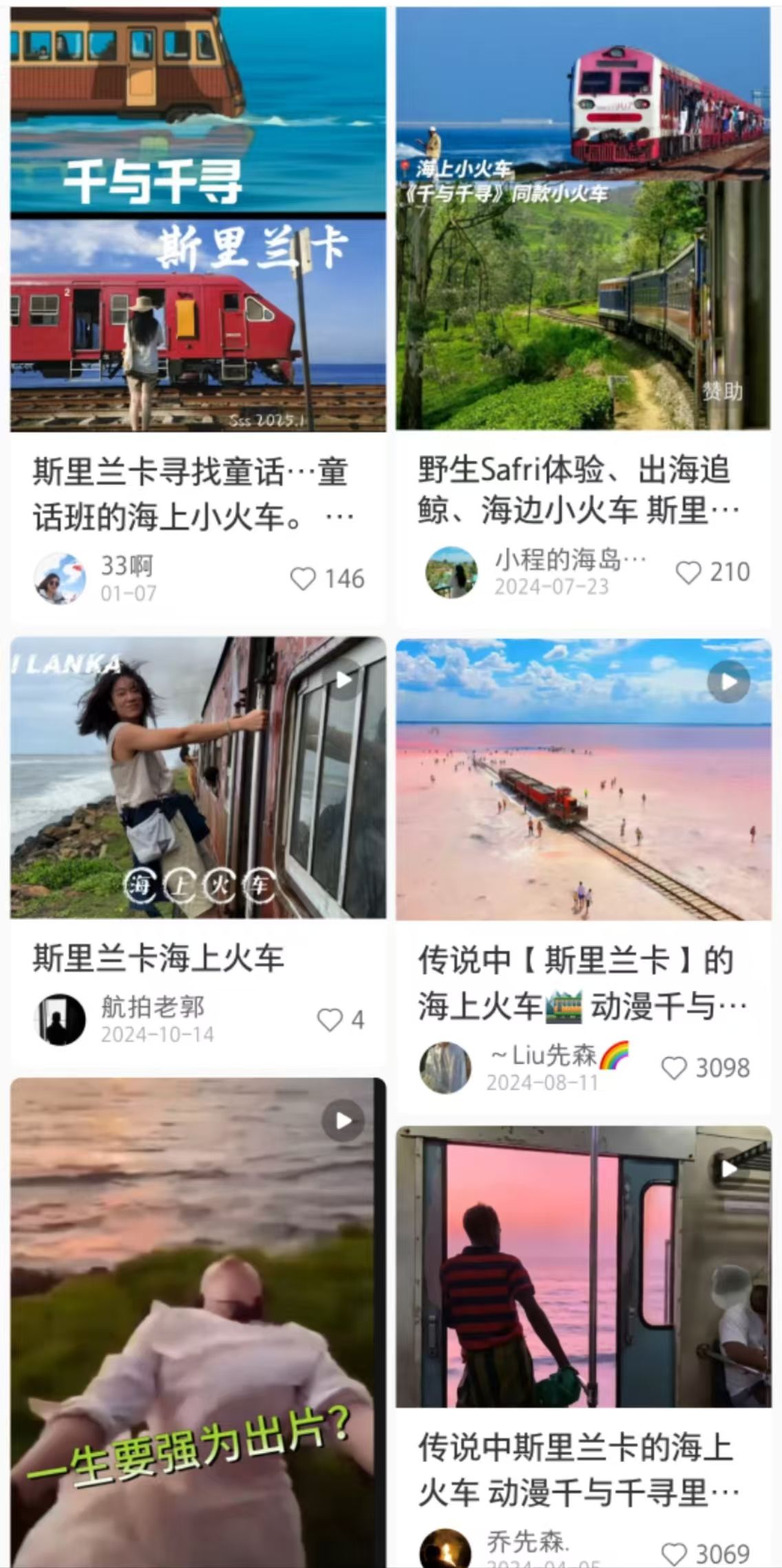Like 航拍老郭's post with 4 likes
The image size is (782, 1568).
tap(330, 1020)
